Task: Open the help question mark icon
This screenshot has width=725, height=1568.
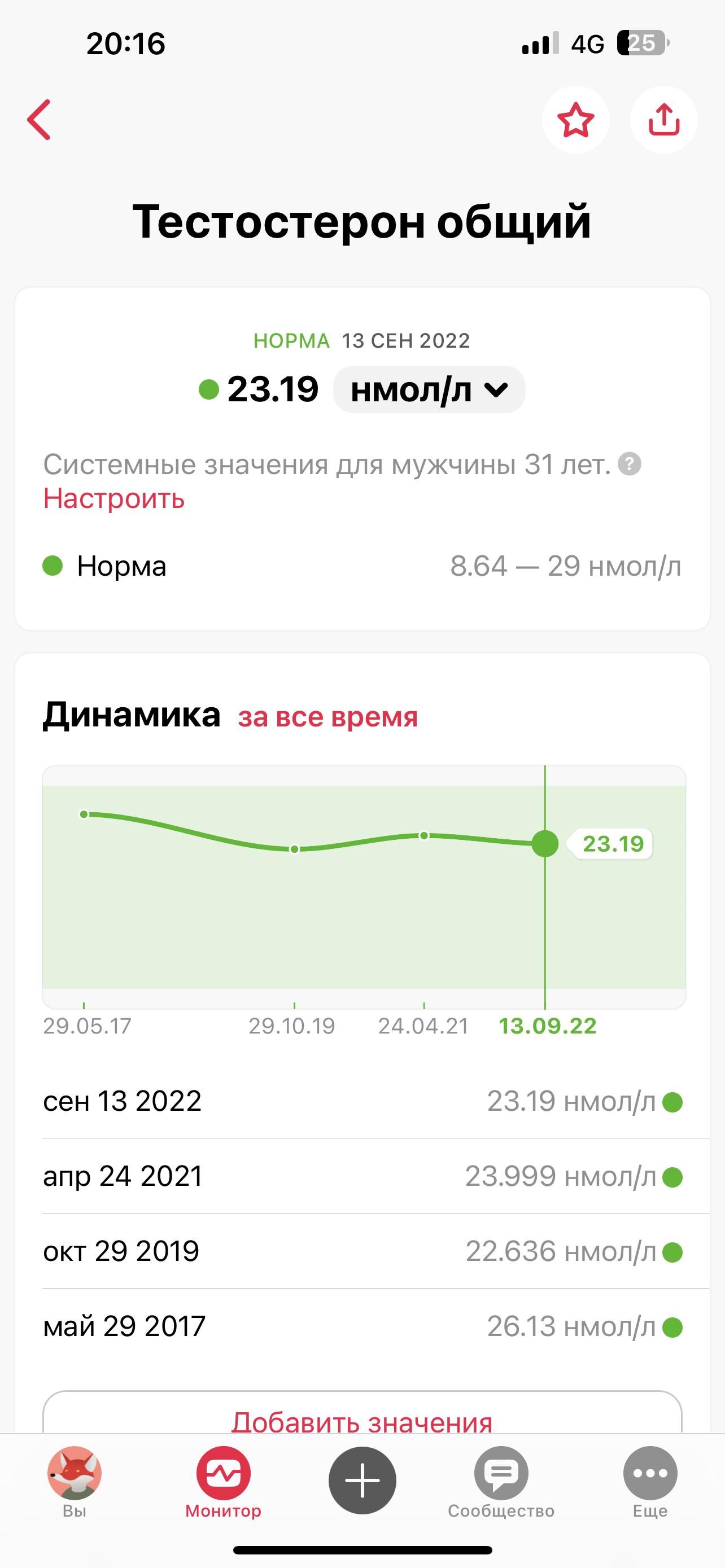Action: click(x=630, y=465)
